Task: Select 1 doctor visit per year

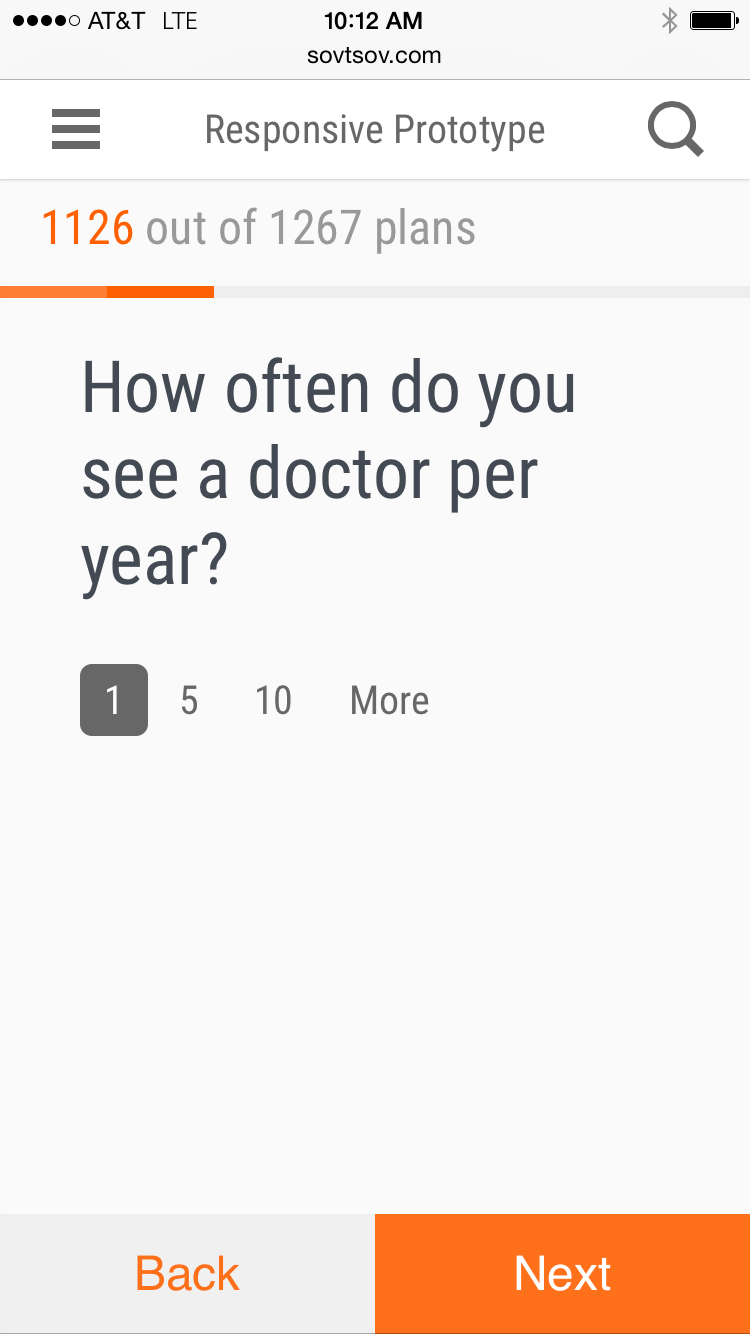Action: [114, 700]
